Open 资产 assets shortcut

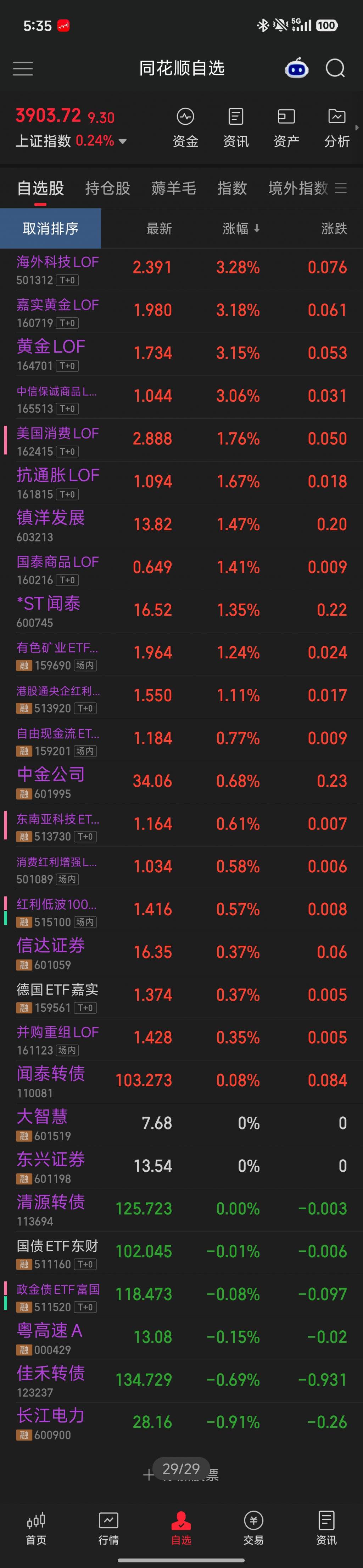(x=286, y=128)
